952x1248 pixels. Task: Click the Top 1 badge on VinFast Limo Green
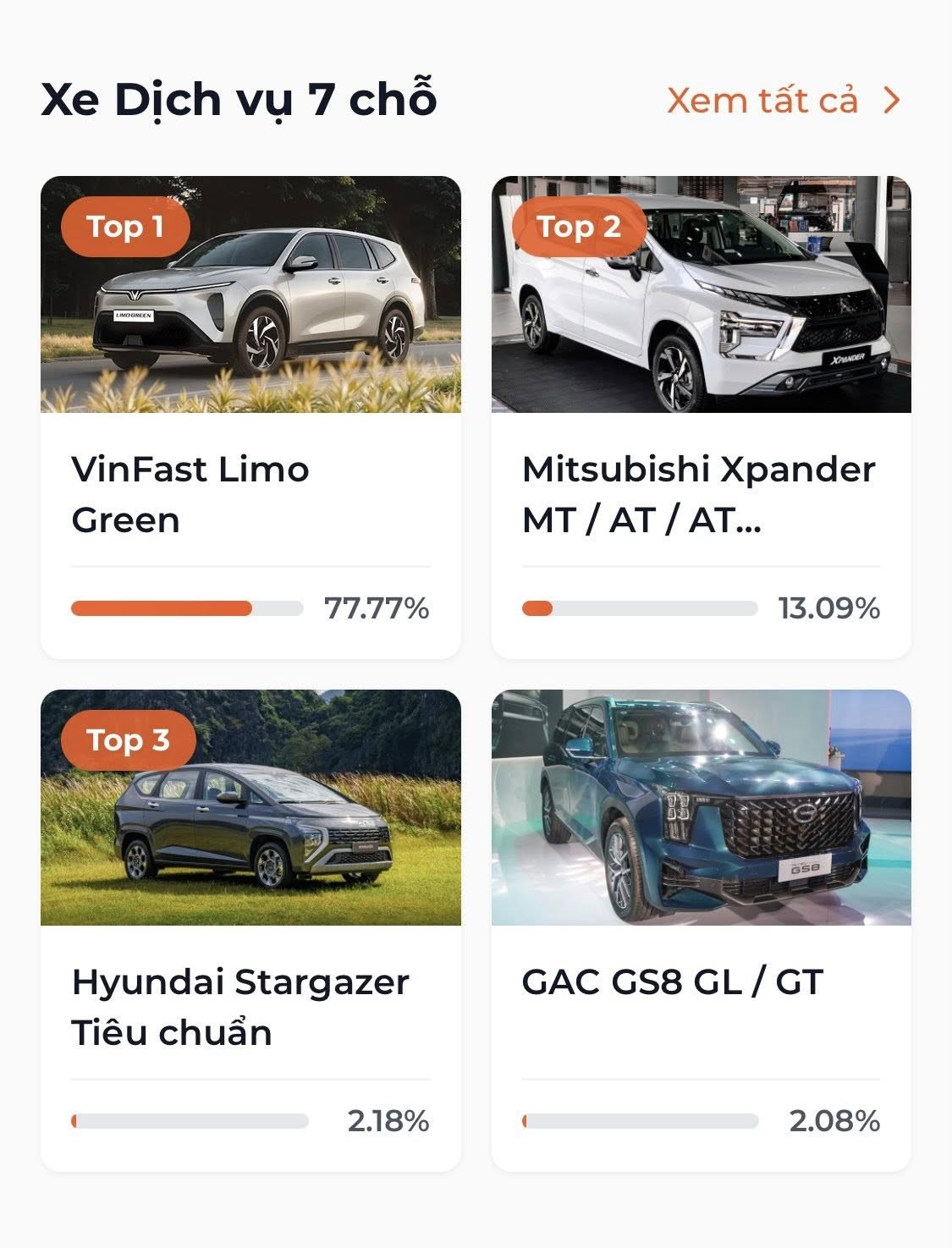pyautogui.click(x=125, y=226)
